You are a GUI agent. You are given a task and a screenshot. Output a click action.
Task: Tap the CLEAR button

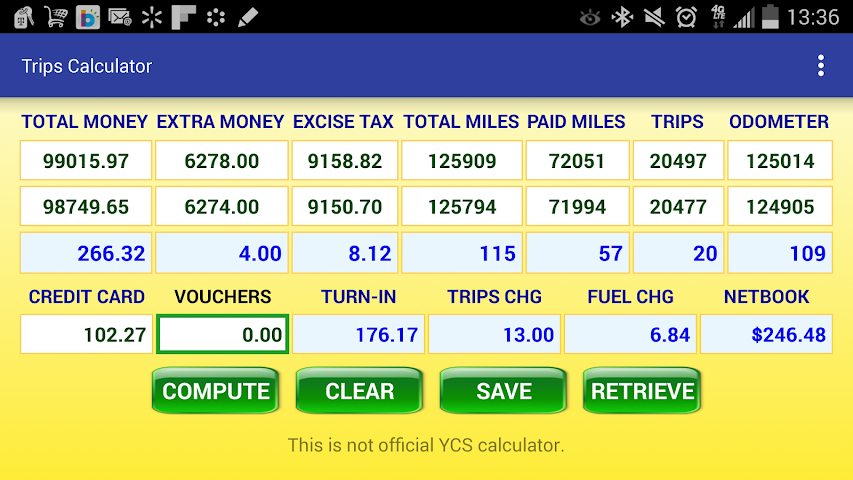click(x=359, y=391)
